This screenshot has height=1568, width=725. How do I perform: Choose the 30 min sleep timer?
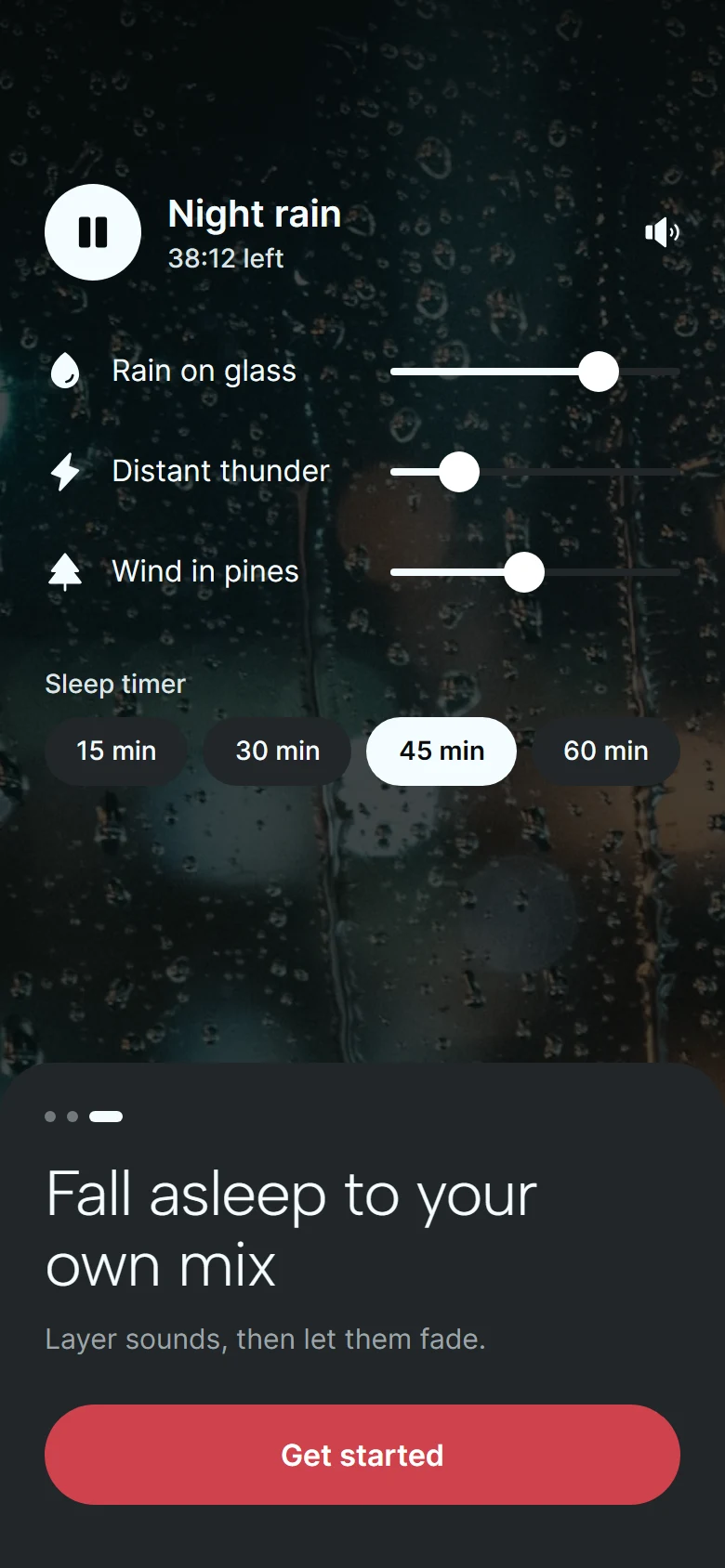(x=278, y=751)
